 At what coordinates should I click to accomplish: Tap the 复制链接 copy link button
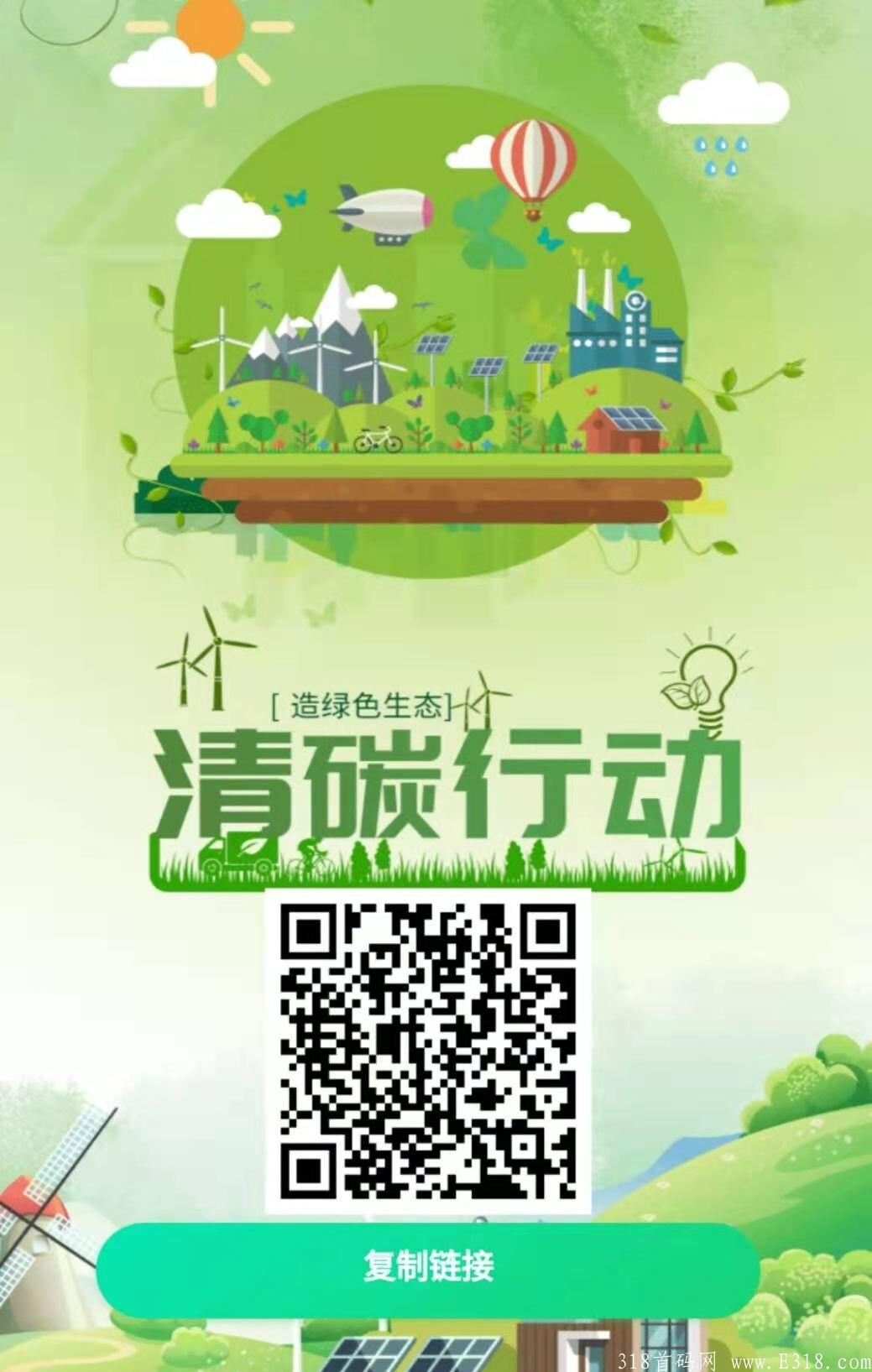click(x=428, y=1265)
